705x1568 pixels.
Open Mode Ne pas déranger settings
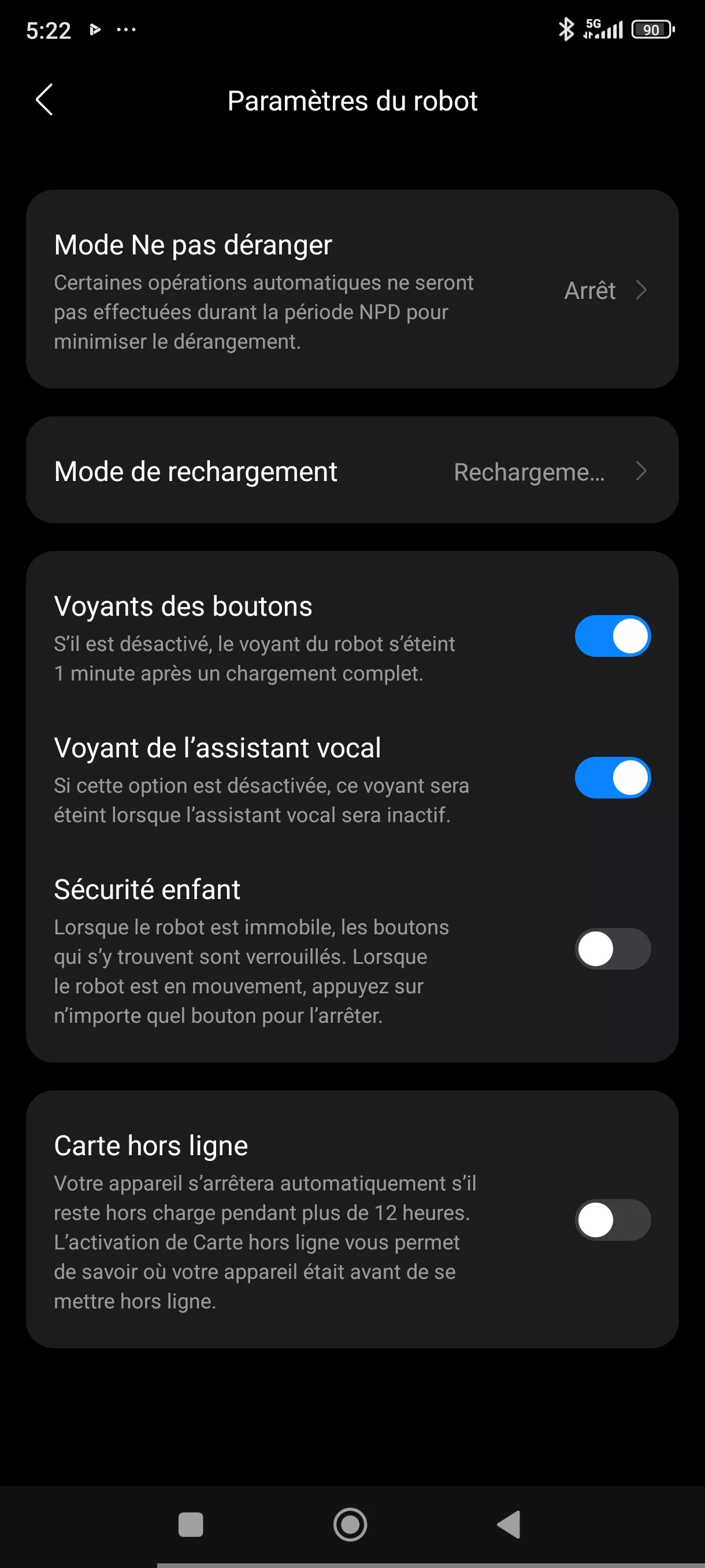pyautogui.click(x=353, y=289)
